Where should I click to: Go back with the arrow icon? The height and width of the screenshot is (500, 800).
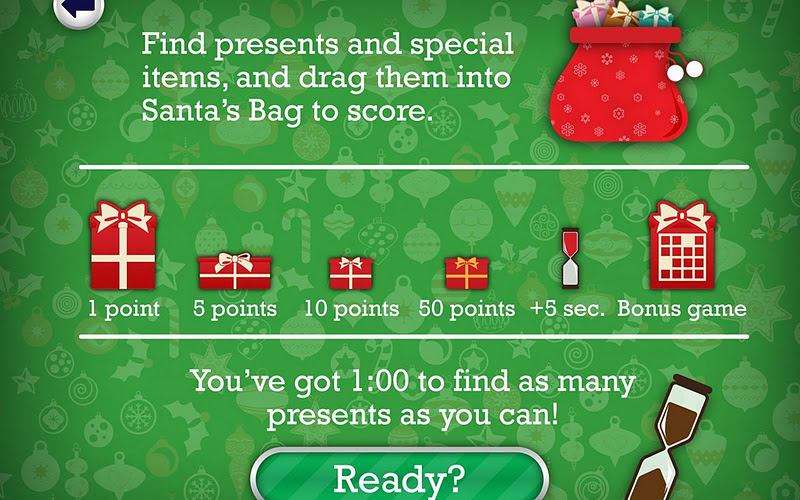(79, 10)
